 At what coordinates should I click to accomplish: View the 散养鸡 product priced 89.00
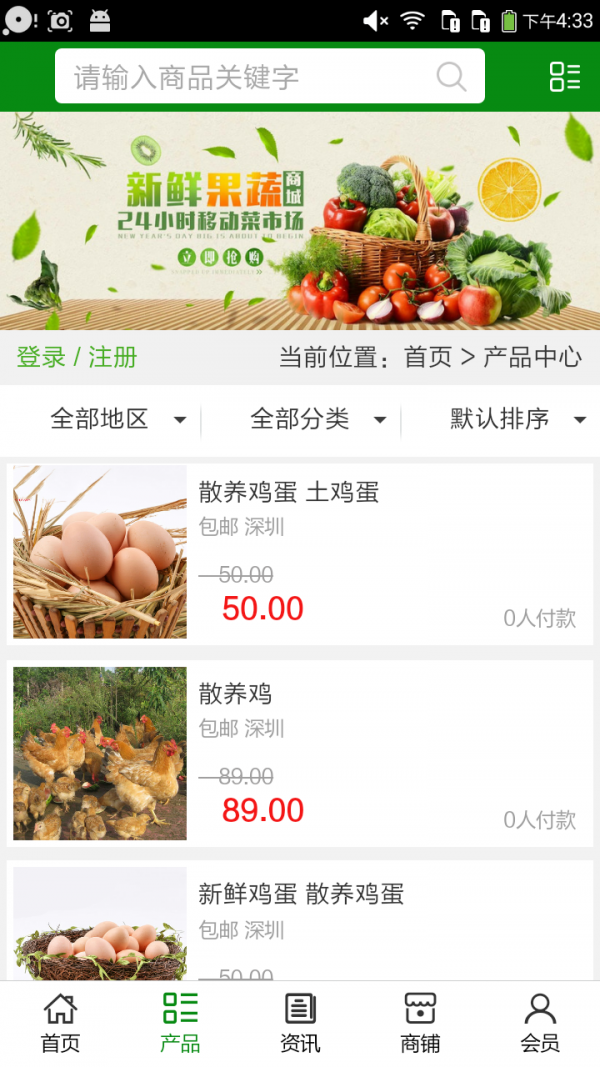(x=300, y=753)
